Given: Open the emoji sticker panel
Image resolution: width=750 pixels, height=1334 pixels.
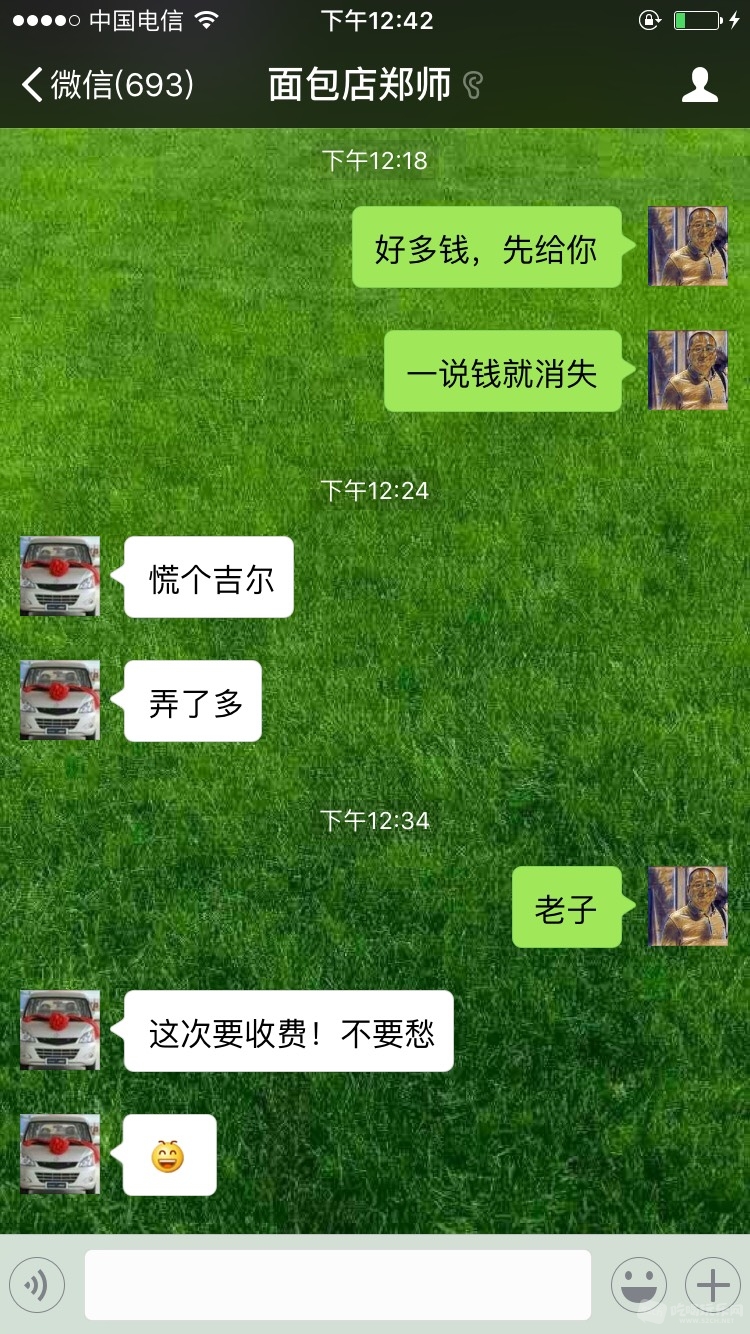Looking at the screenshot, I should [638, 1285].
